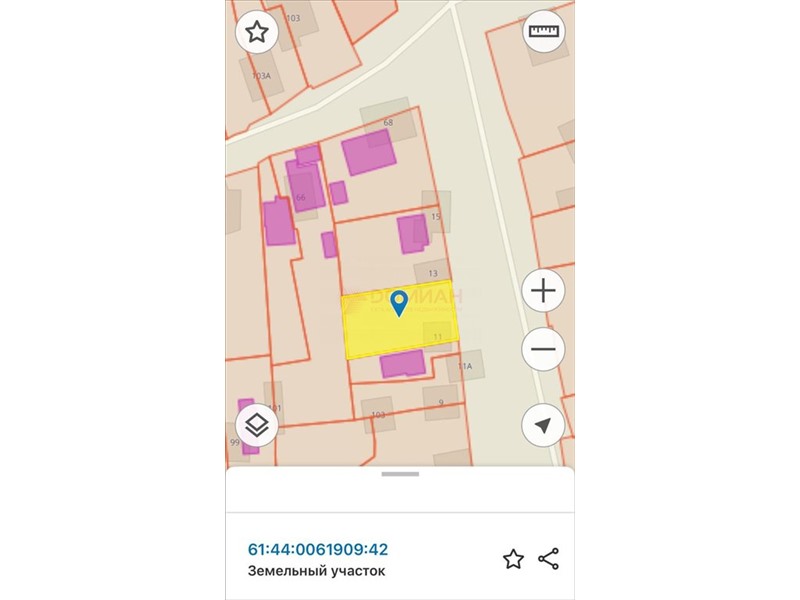Open the map layers selector
The image size is (800, 600).
257,425
